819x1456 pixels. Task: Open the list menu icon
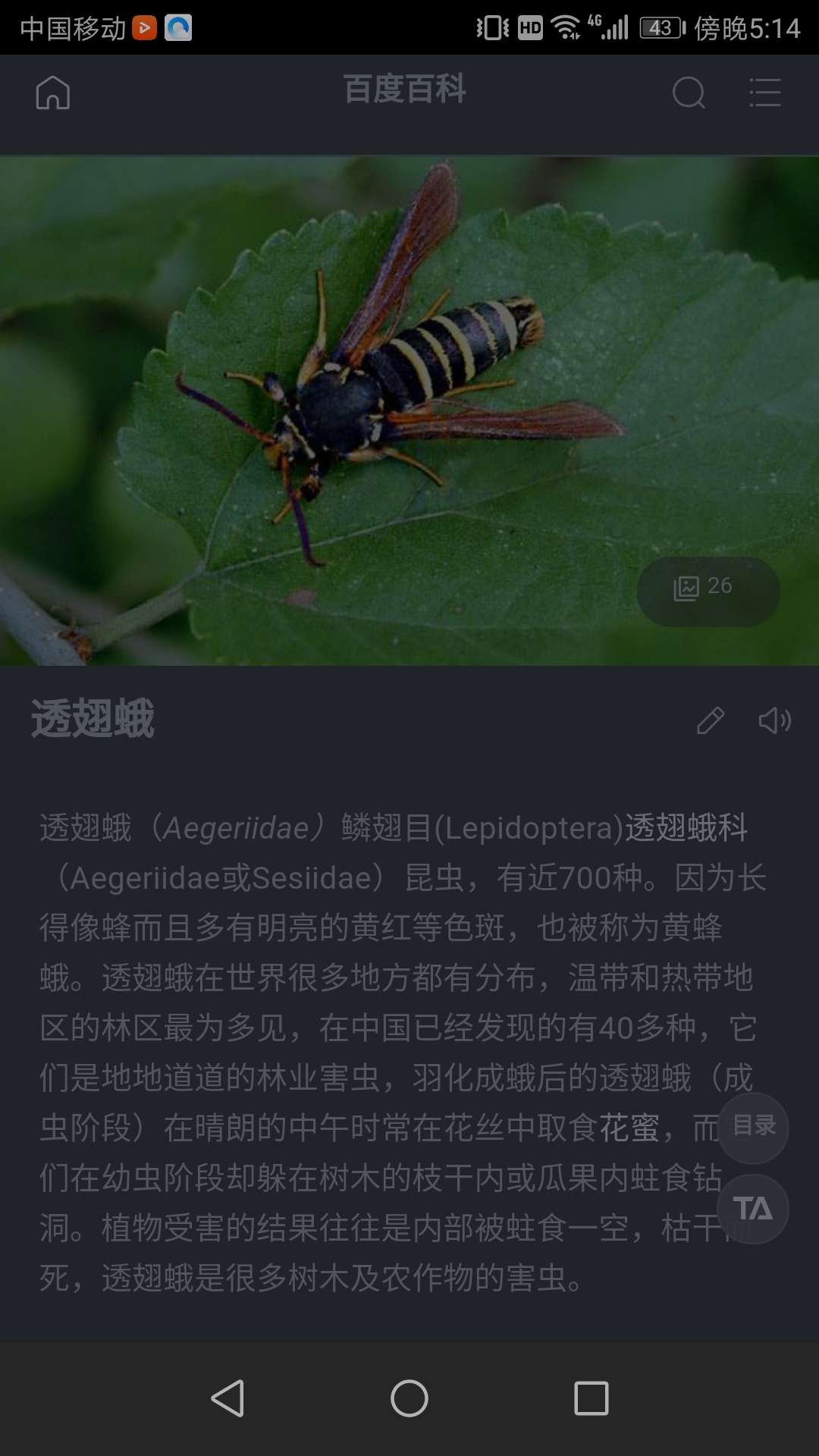coord(764,93)
